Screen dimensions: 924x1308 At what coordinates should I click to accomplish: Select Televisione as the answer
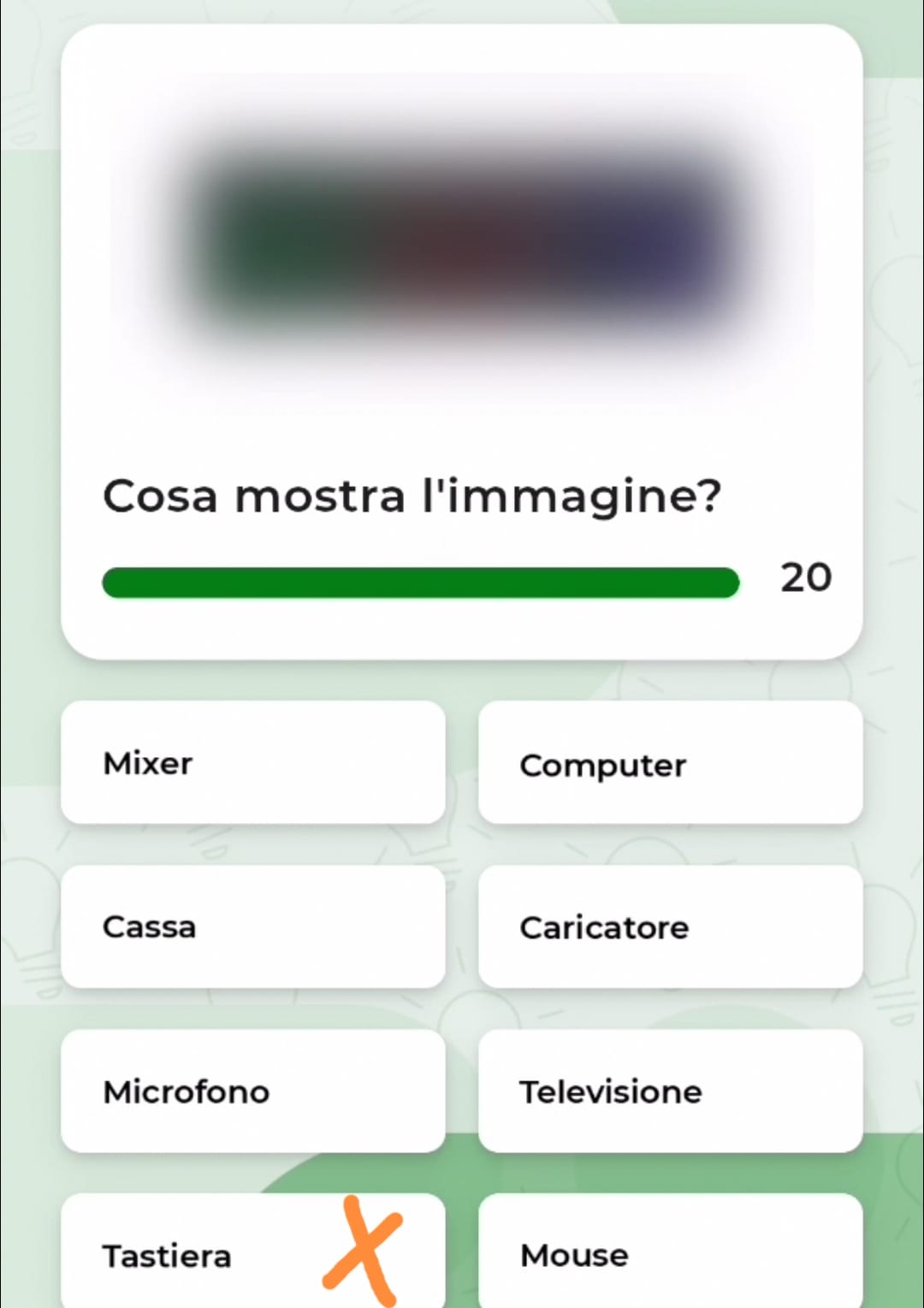(x=670, y=1092)
